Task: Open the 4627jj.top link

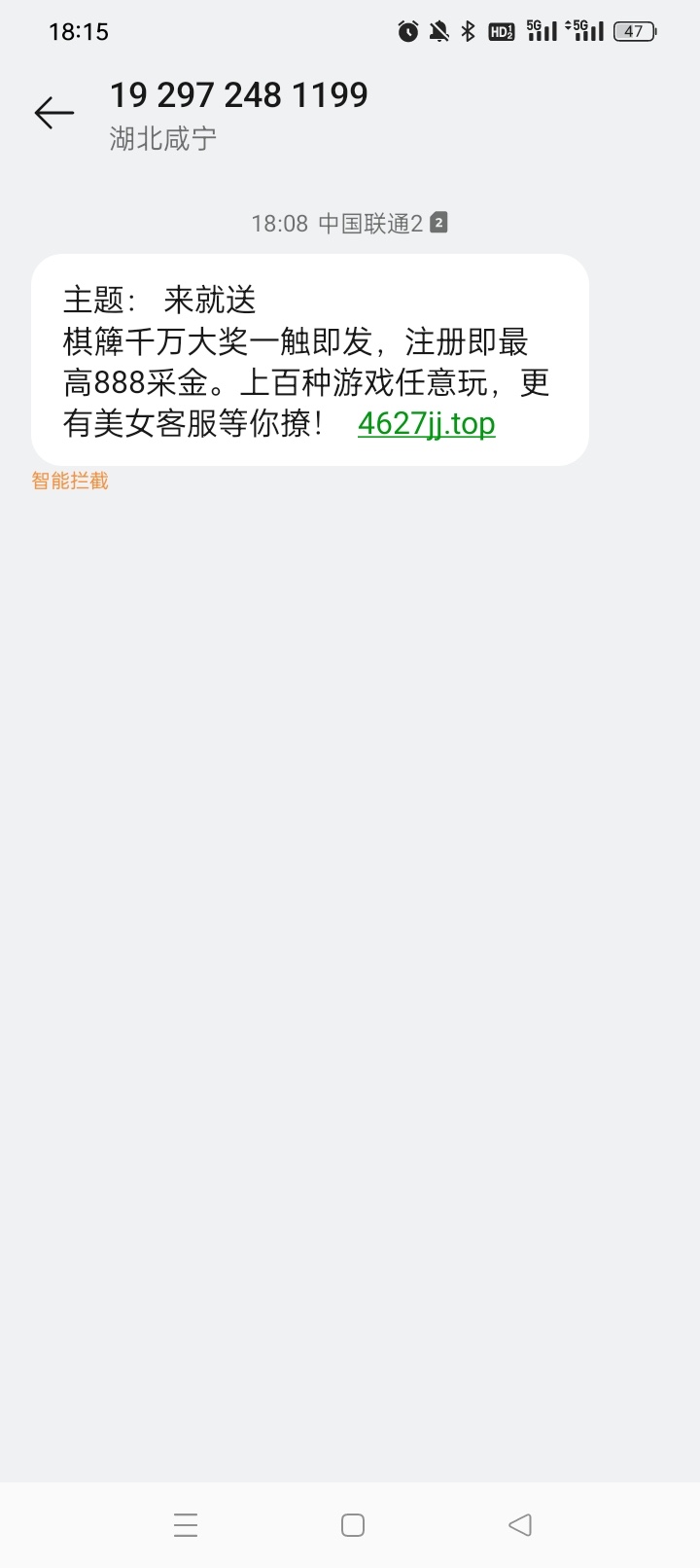Action: (x=426, y=424)
